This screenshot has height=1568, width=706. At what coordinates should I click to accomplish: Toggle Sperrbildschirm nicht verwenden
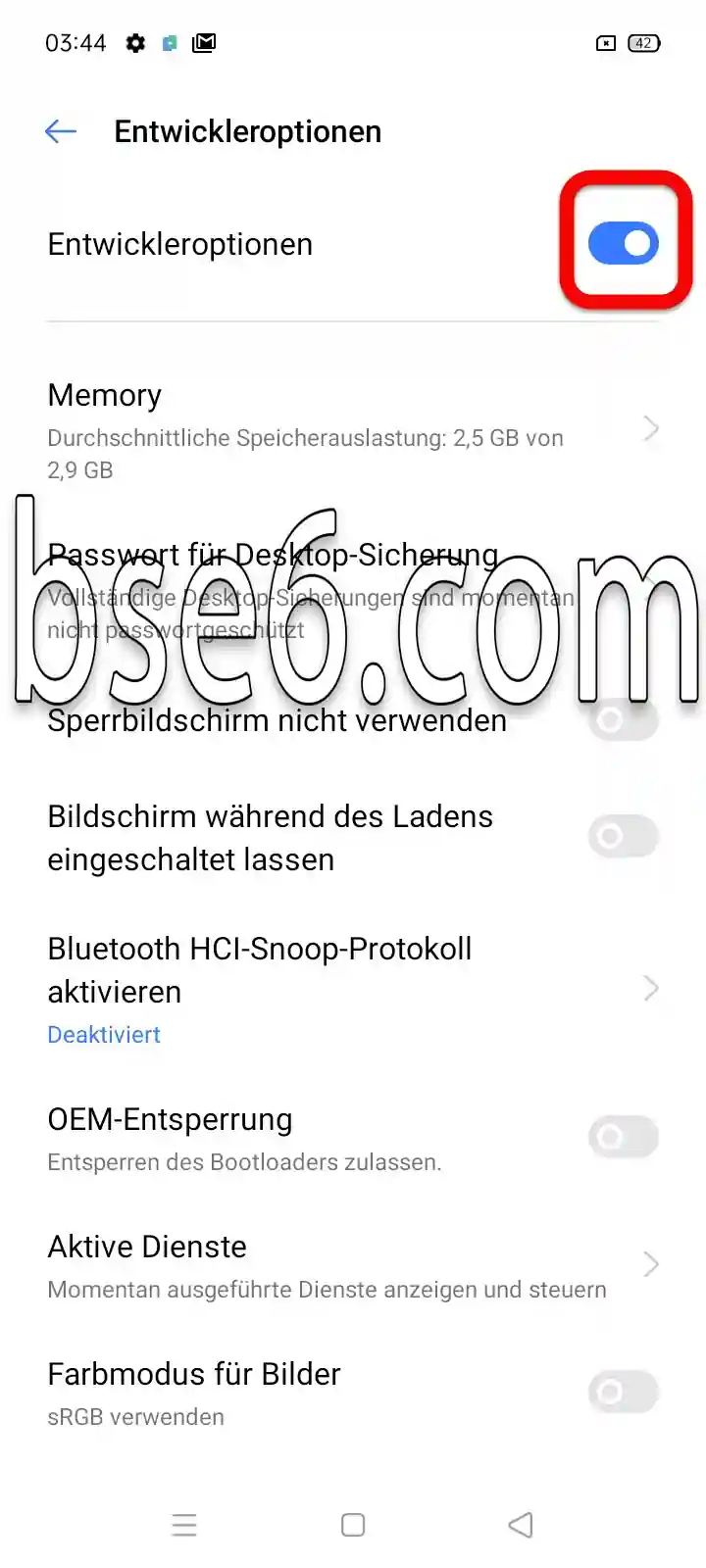(x=624, y=720)
